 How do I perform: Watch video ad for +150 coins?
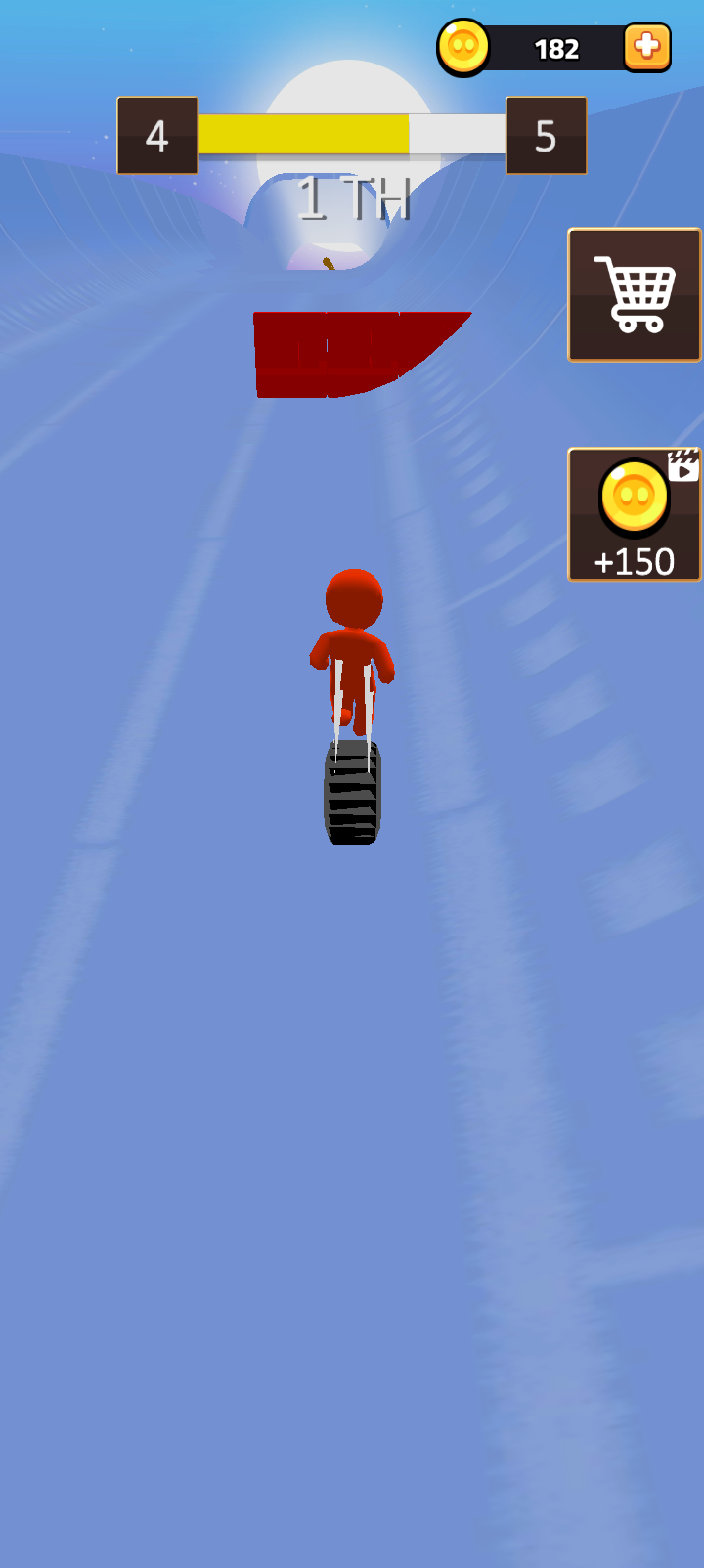[635, 514]
